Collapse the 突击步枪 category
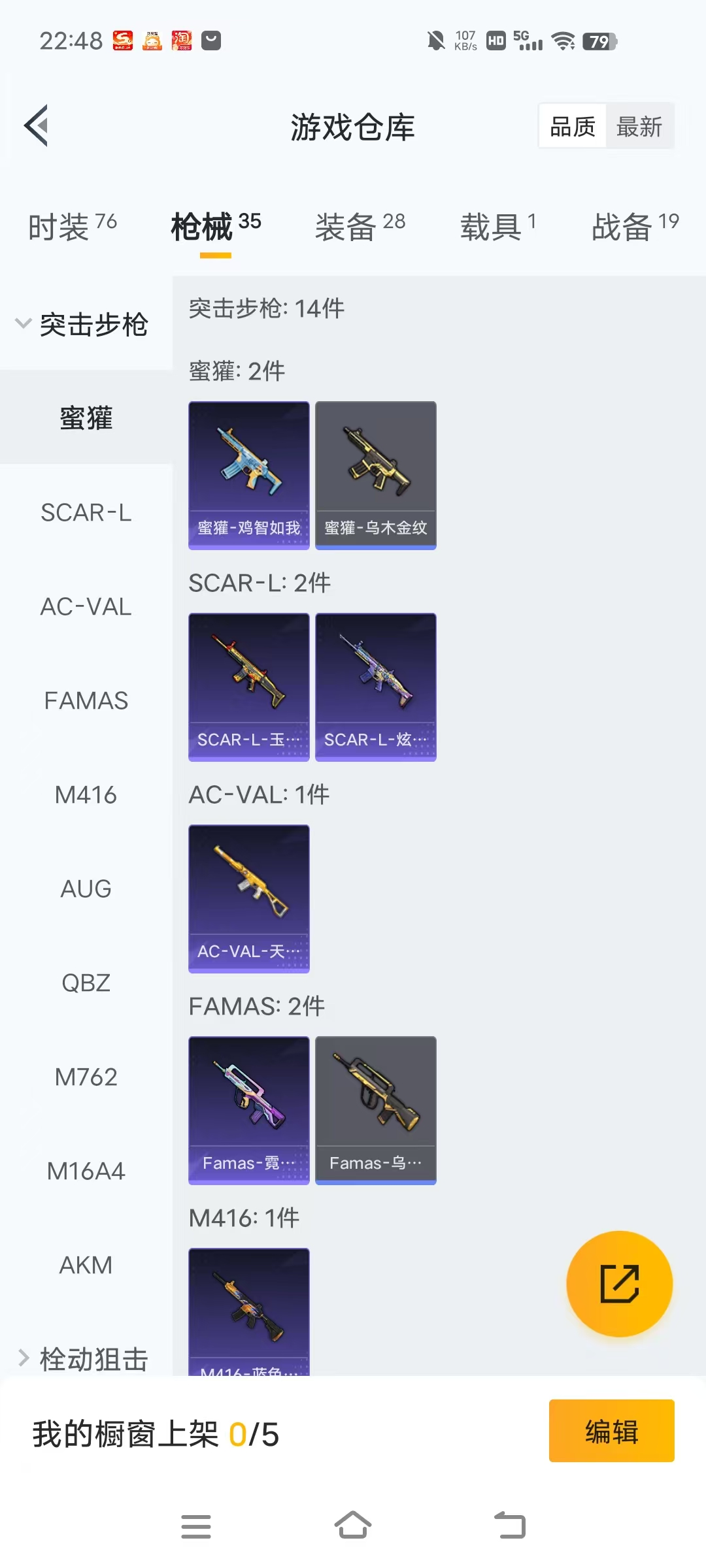 (84, 324)
